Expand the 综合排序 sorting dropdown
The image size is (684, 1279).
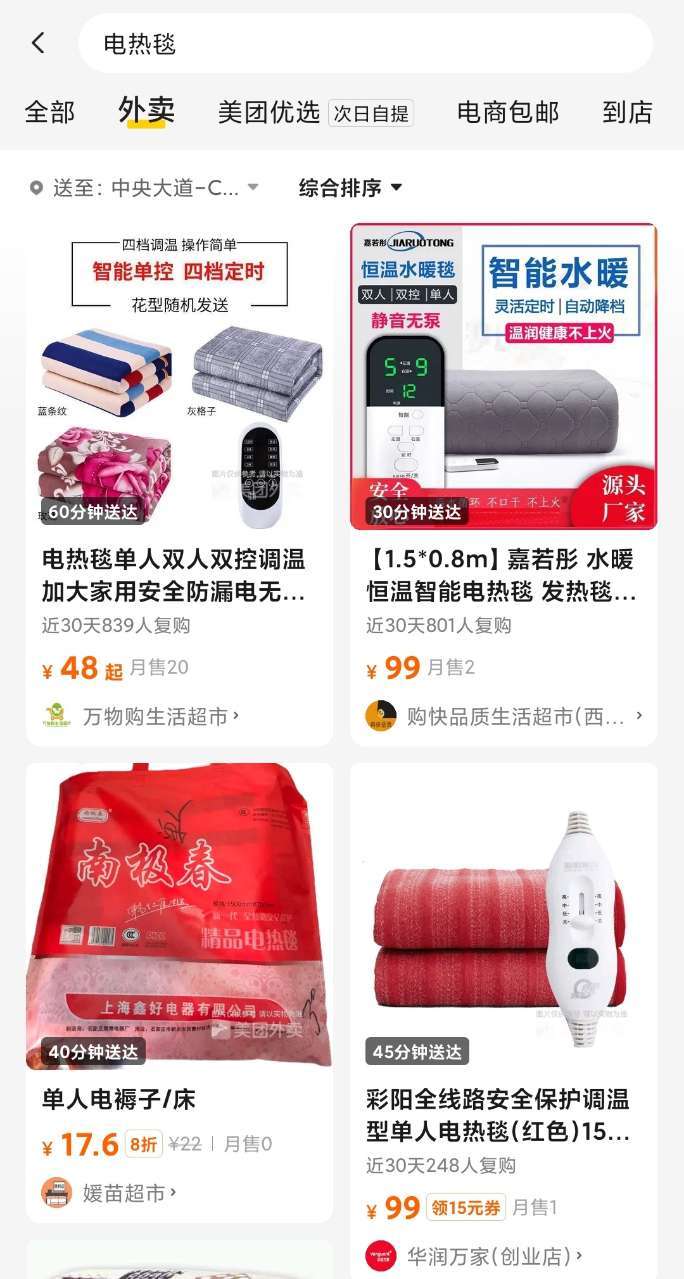(350, 187)
